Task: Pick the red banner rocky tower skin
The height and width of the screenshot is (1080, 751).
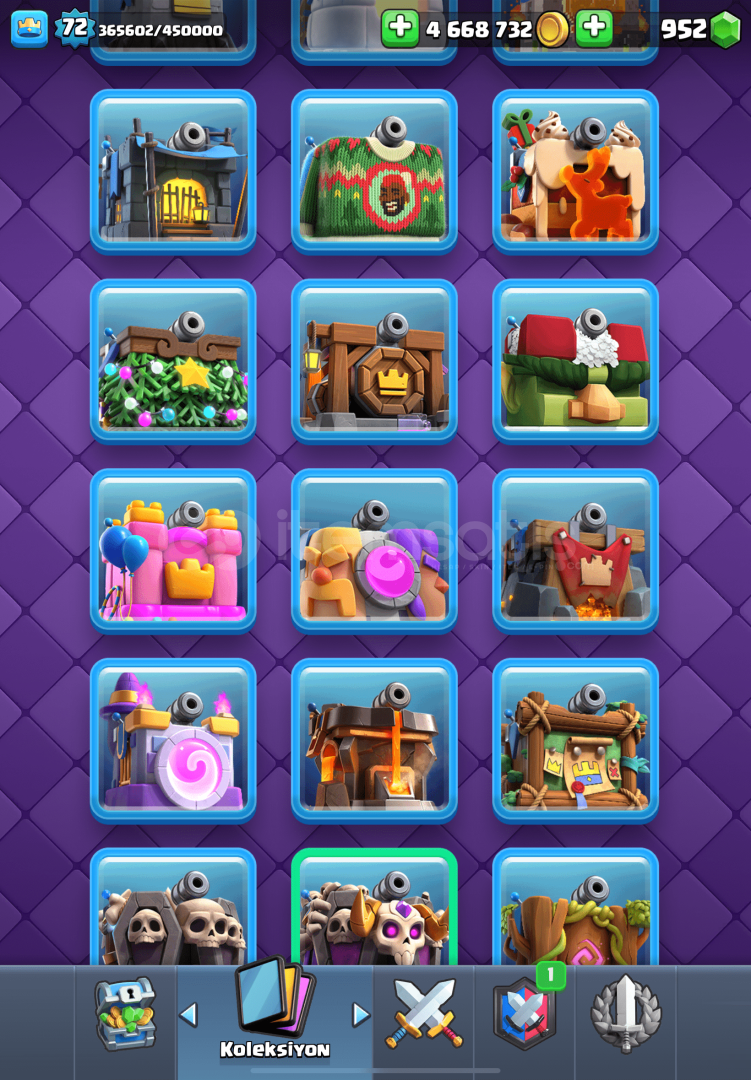Action: 575,550
